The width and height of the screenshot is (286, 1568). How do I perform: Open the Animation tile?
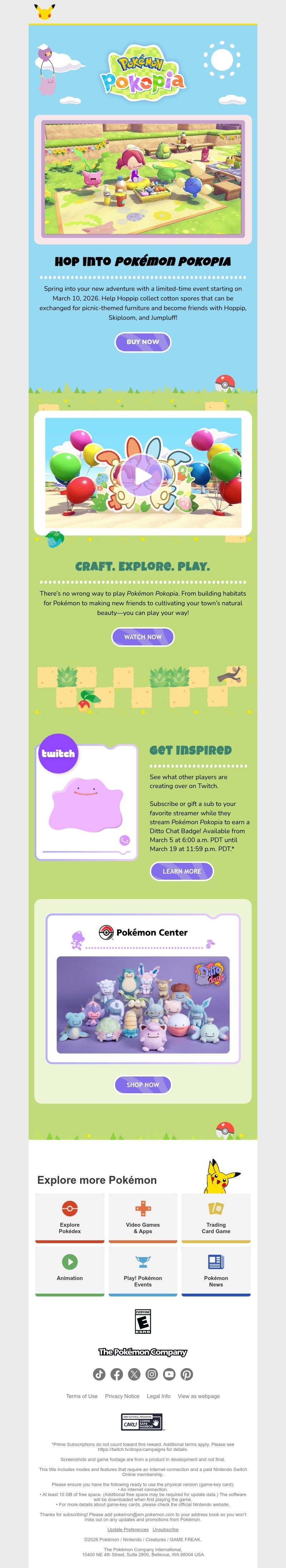pos(69,1271)
